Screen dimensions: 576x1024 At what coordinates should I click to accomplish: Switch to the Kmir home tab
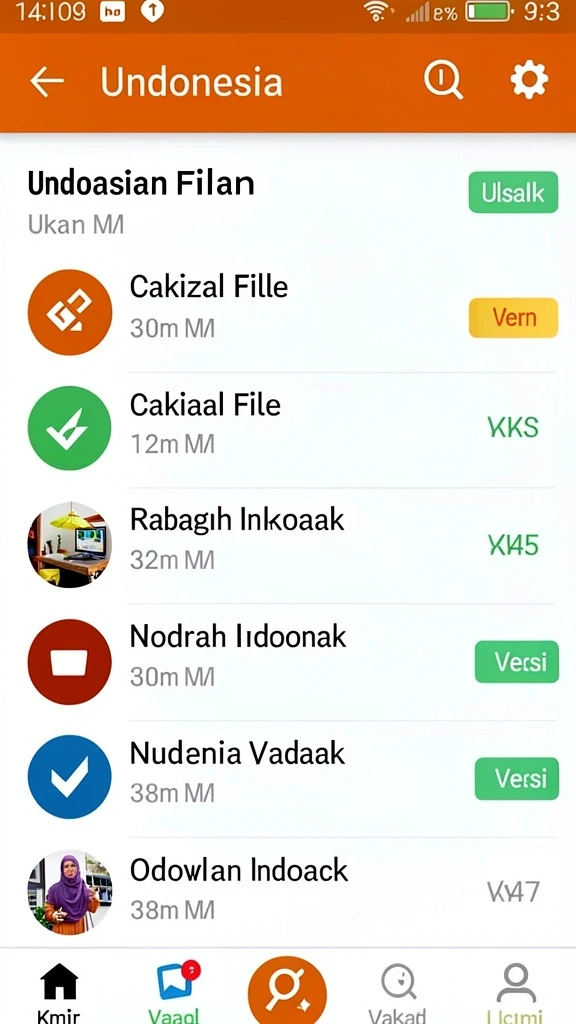59,991
